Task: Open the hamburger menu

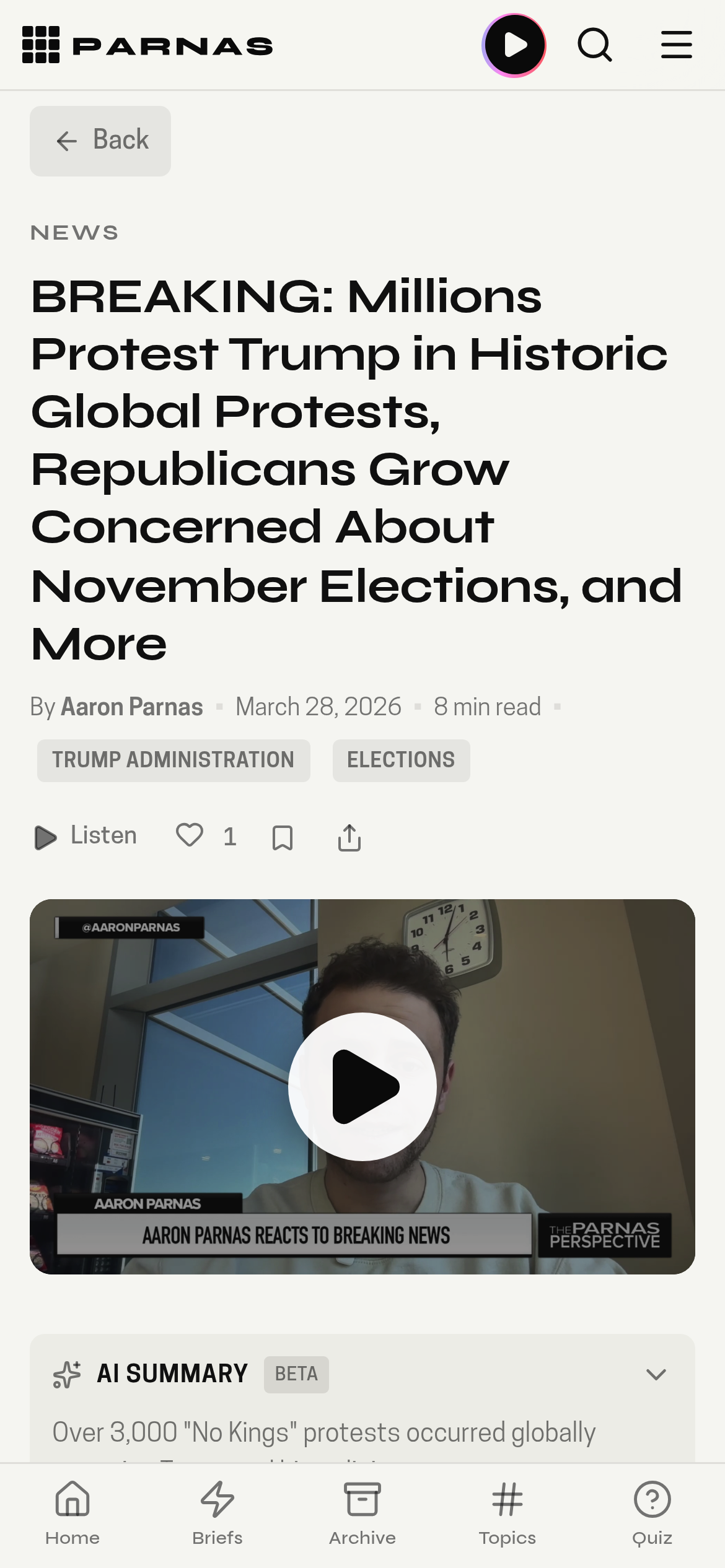Action: click(x=676, y=45)
